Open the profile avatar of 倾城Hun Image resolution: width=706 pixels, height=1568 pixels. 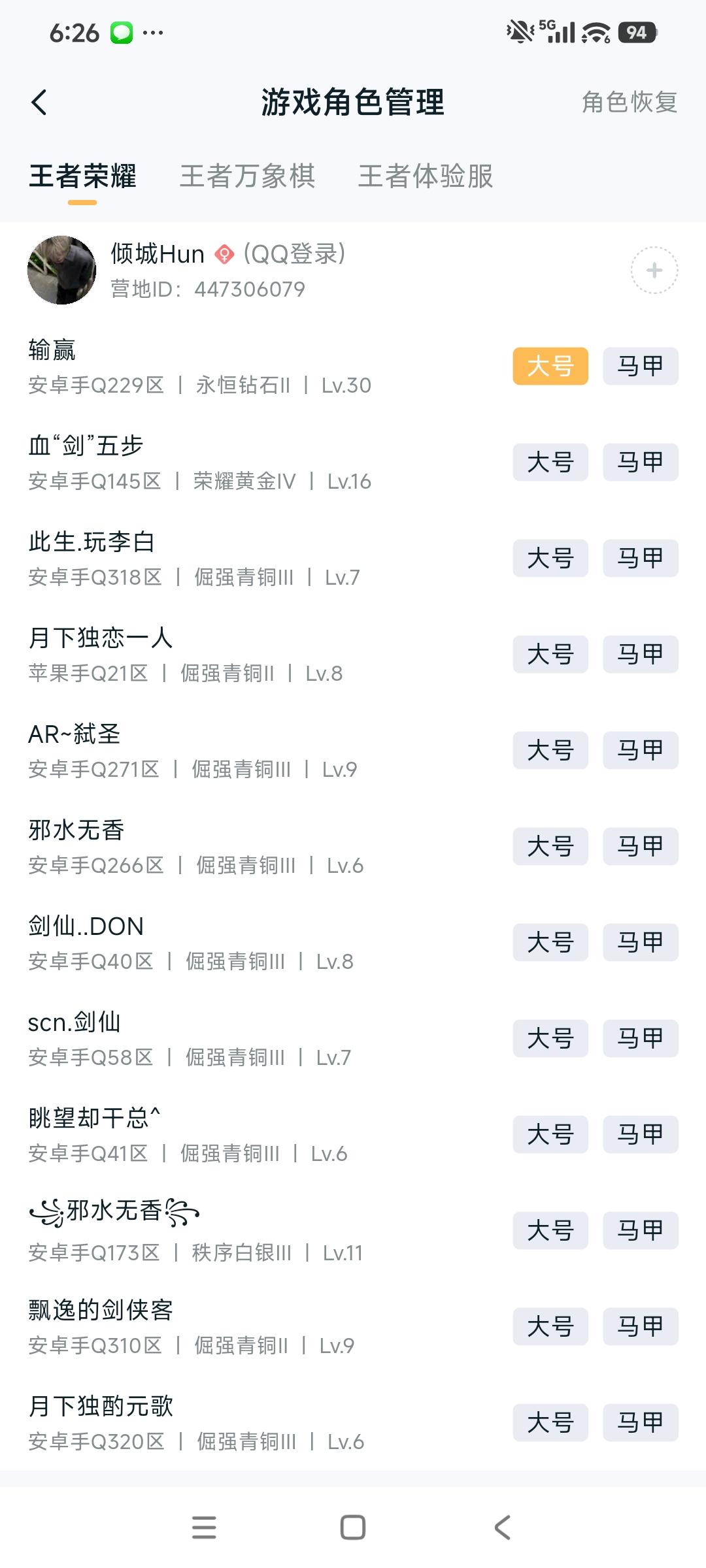[x=62, y=270]
